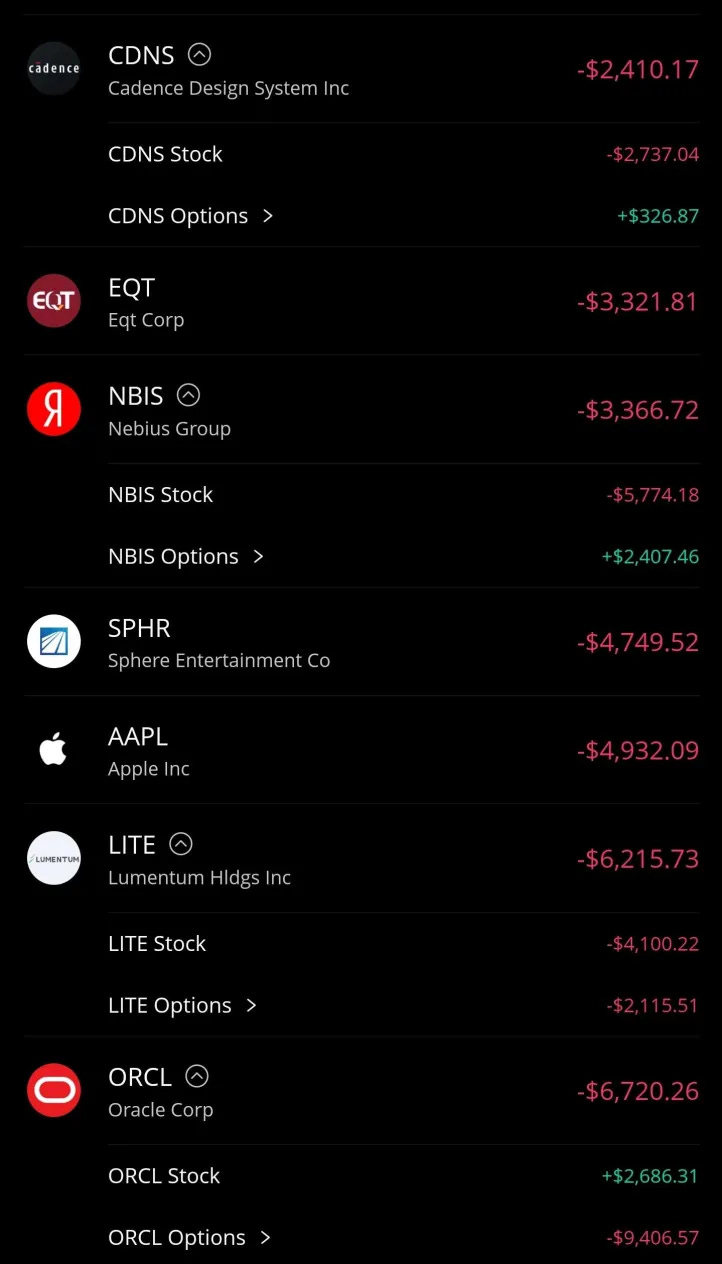
Task: Collapse the LITE breakdown chevron
Action: click(x=180, y=844)
